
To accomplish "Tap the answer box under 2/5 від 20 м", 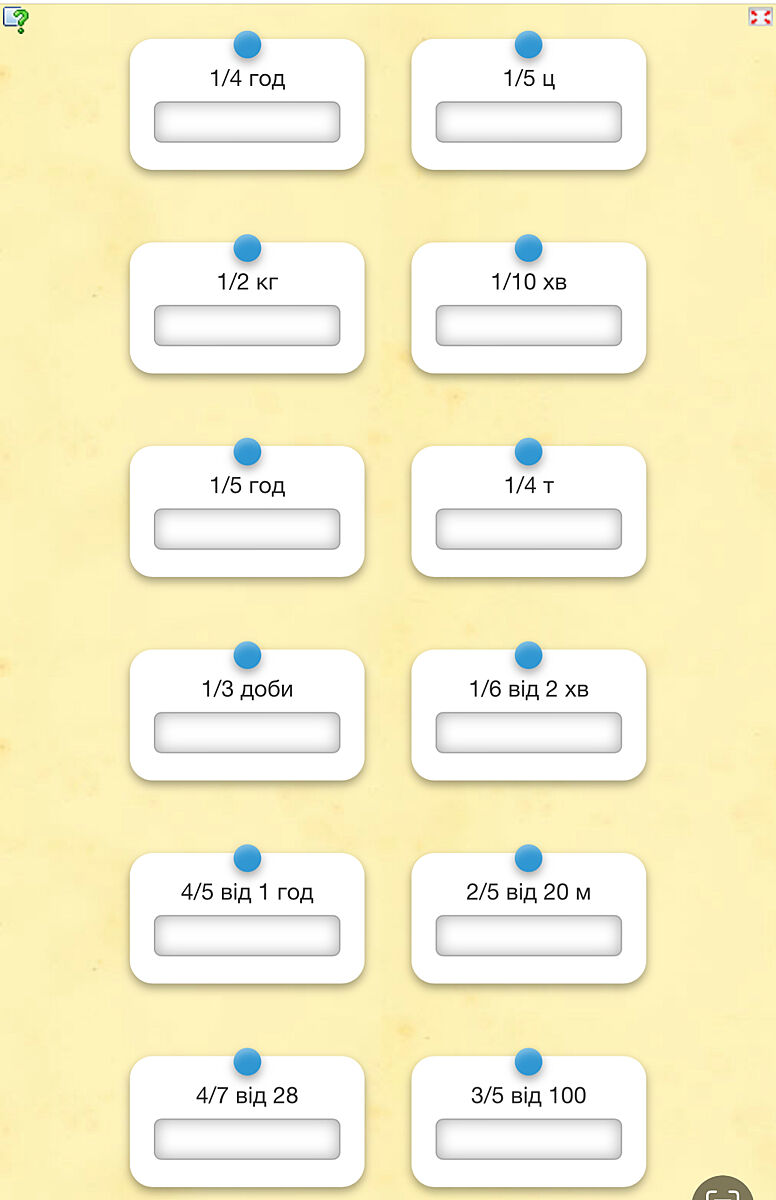I will 528,936.
